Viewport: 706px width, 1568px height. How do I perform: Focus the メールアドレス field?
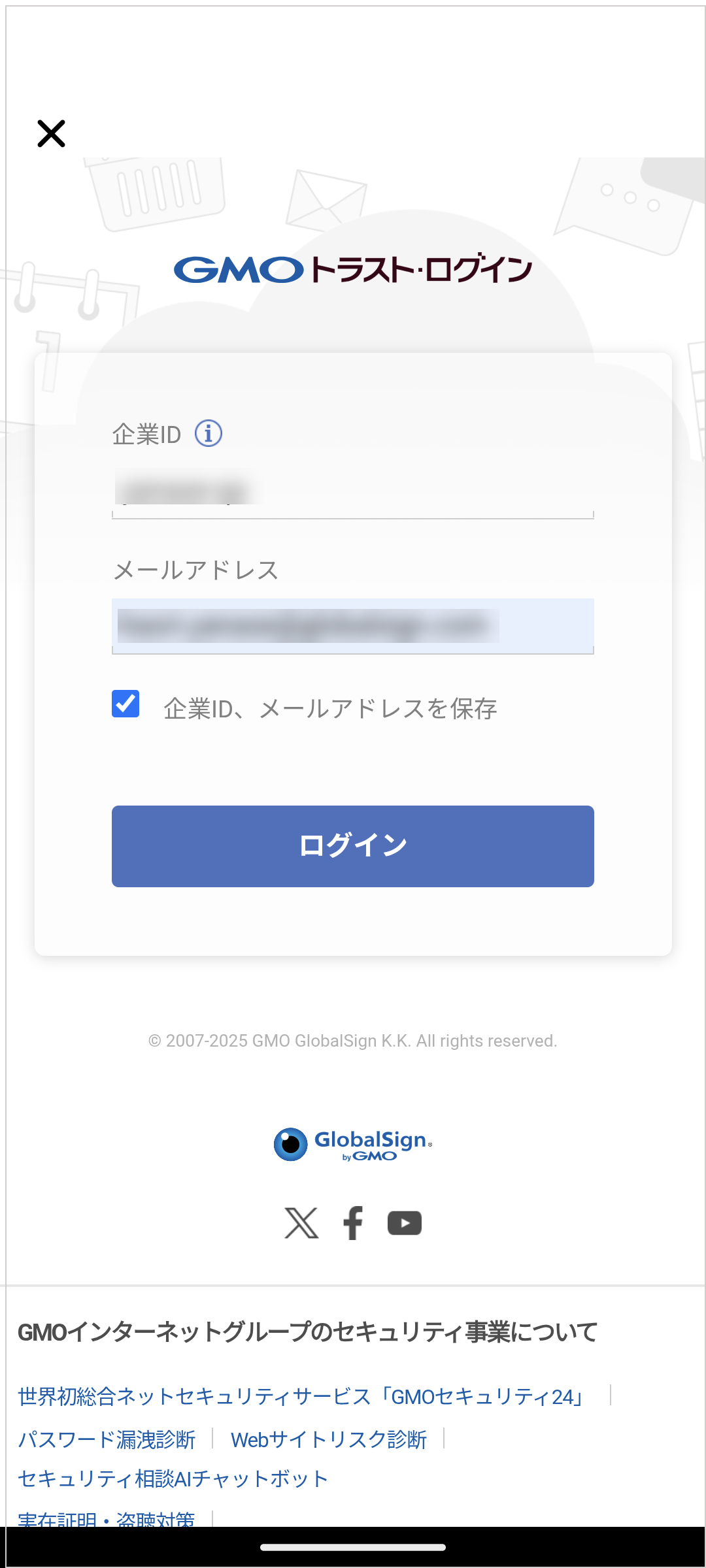353,626
